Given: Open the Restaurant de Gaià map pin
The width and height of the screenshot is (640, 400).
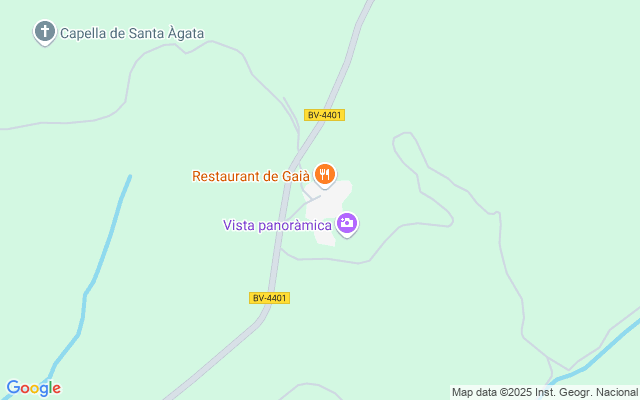Looking at the screenshot, I should [x=325, y=176].
